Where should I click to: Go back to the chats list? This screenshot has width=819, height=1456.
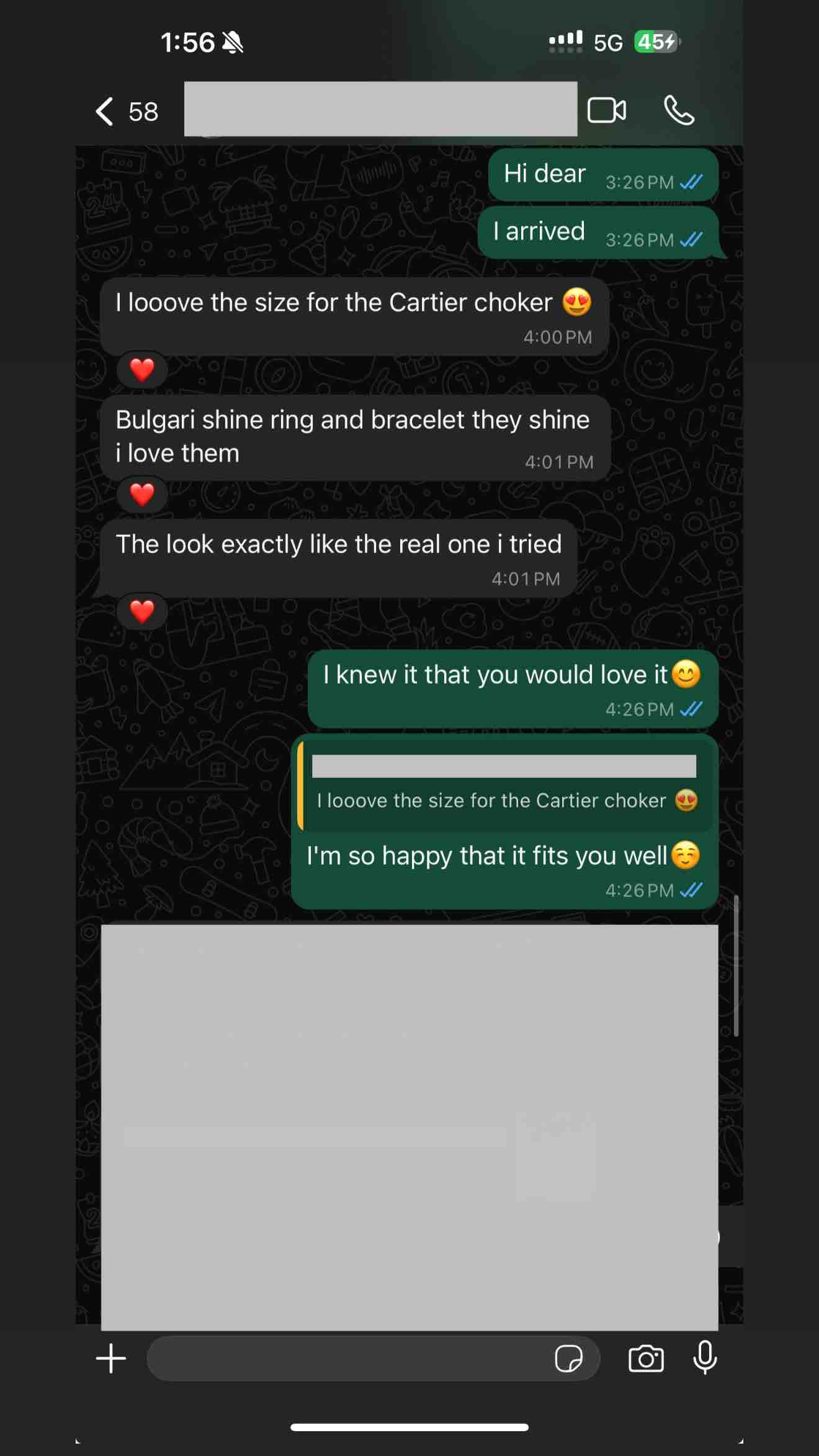(x=127, y=112)
